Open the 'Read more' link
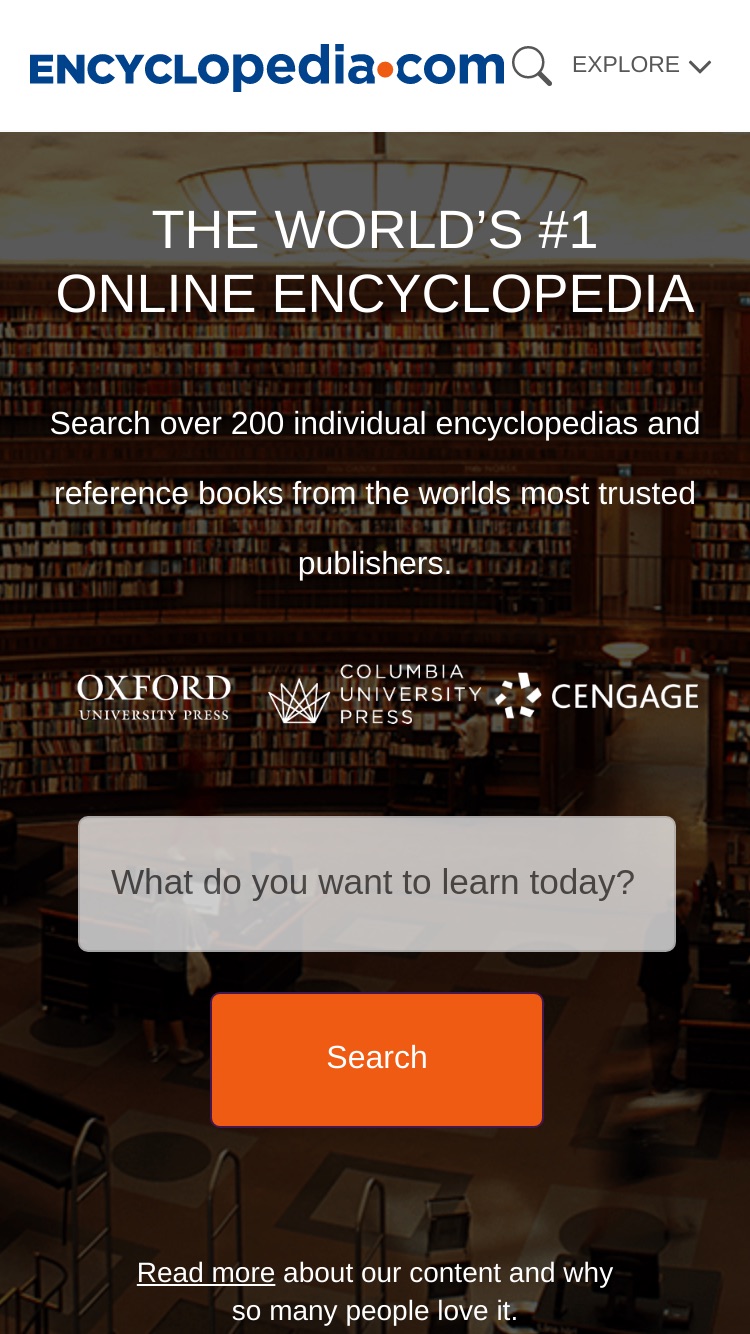 pyautogui.click(x=206, y=1273)
